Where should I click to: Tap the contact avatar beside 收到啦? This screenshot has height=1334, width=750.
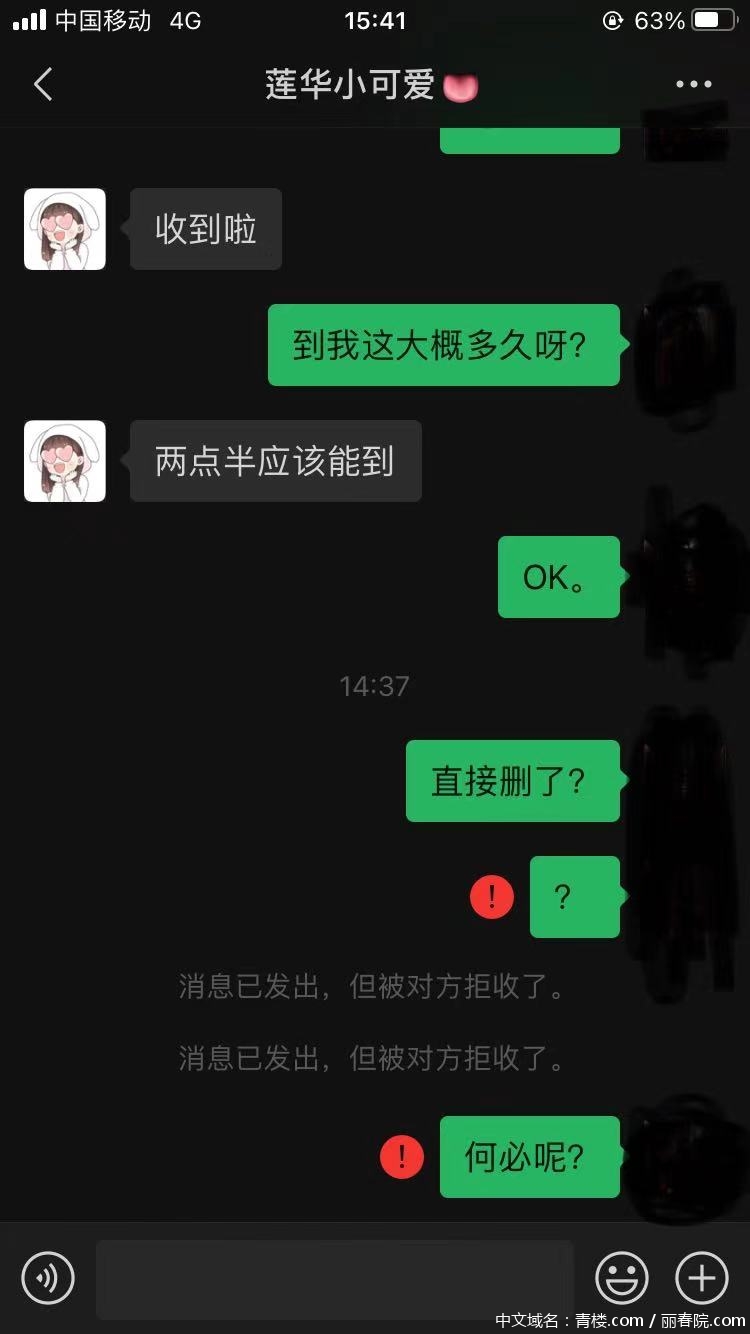tap(65, 229)
